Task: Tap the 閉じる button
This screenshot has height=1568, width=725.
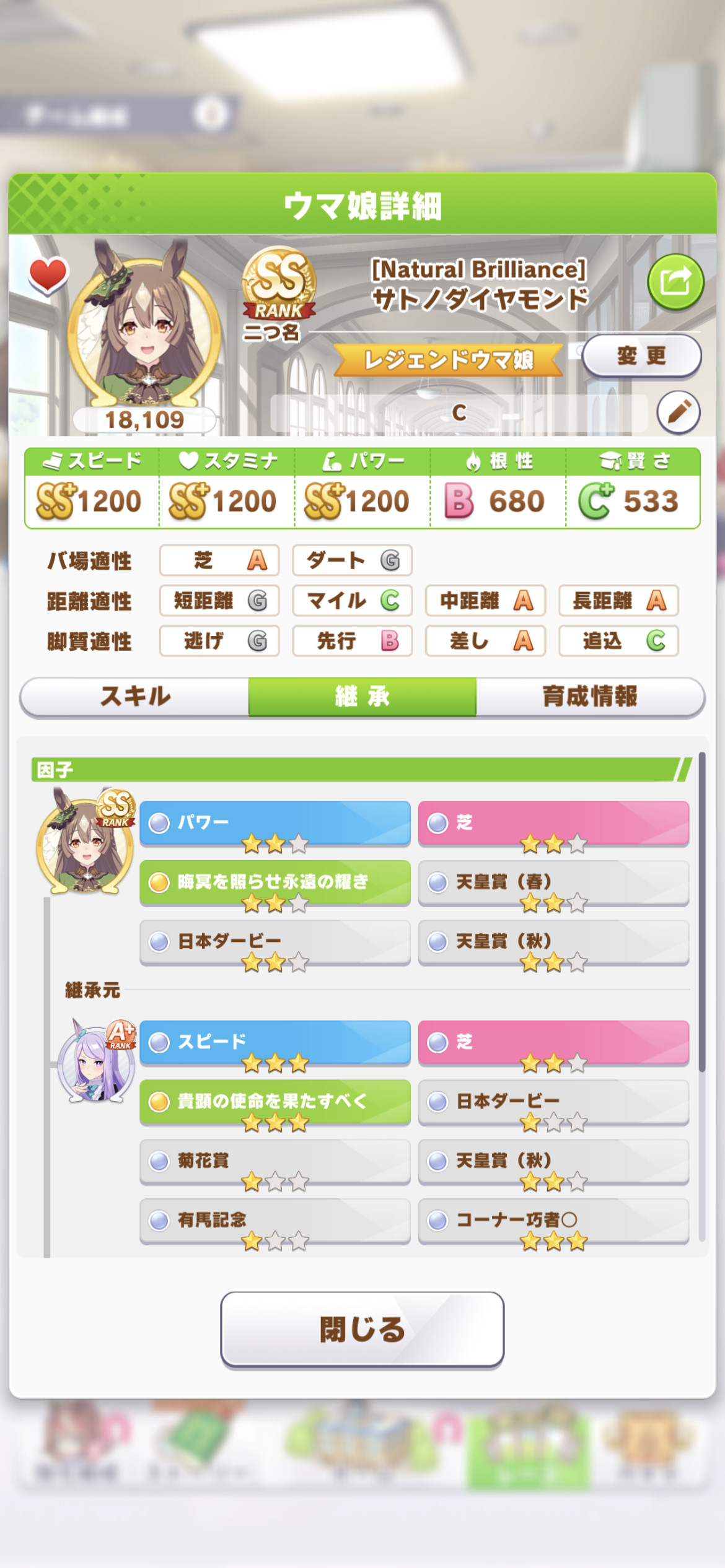Action: (x=362, y=1330)
